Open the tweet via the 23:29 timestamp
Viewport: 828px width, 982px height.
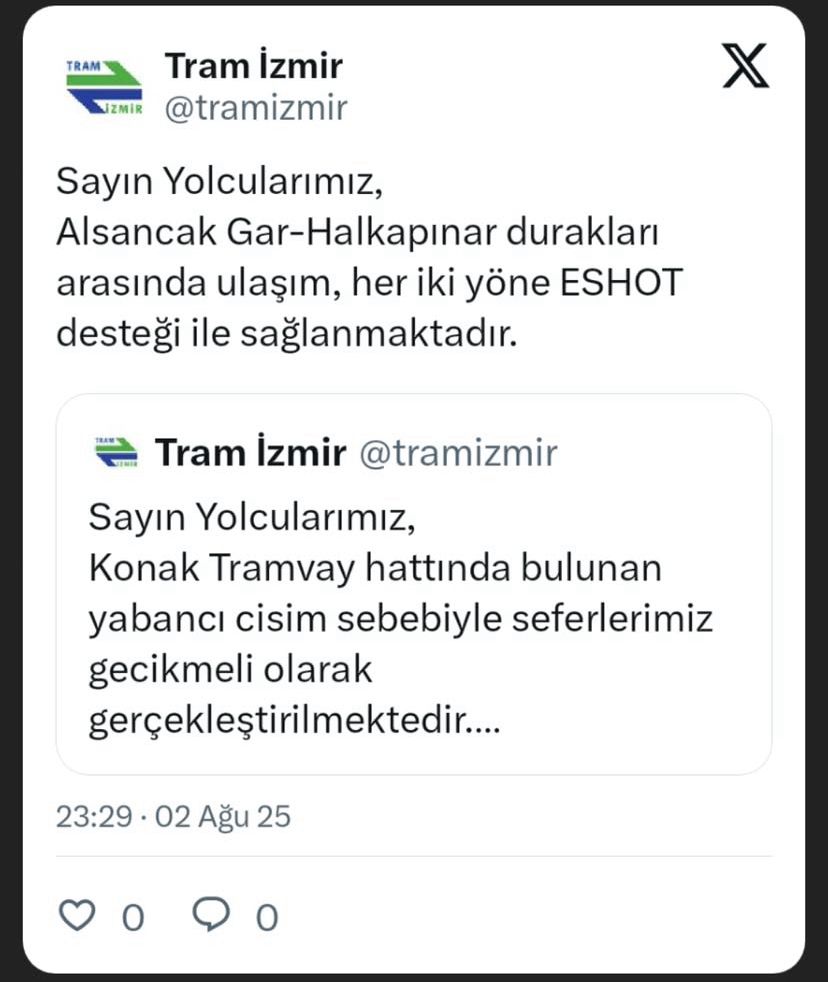[172, 816]
